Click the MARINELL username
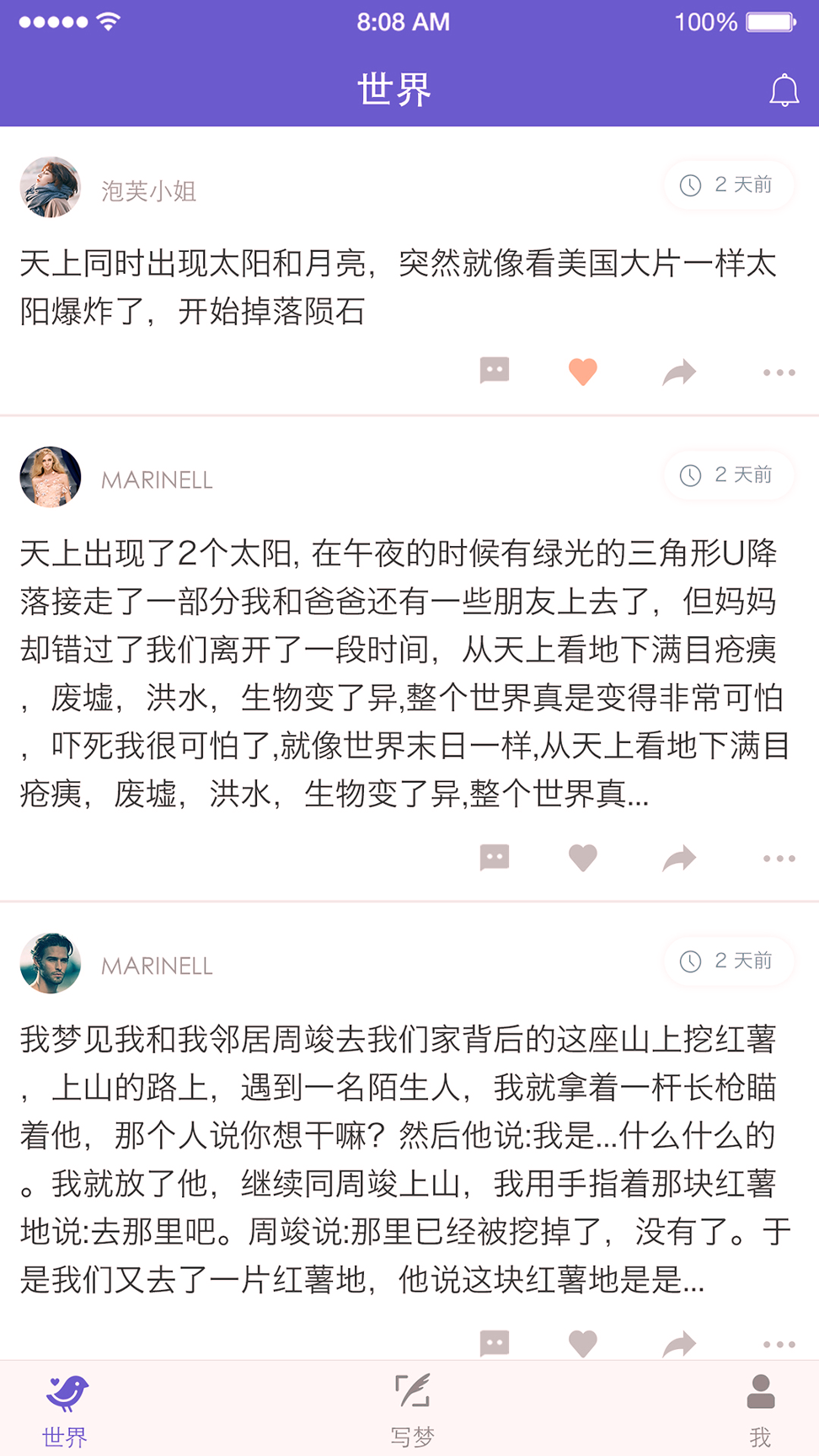 157,479
